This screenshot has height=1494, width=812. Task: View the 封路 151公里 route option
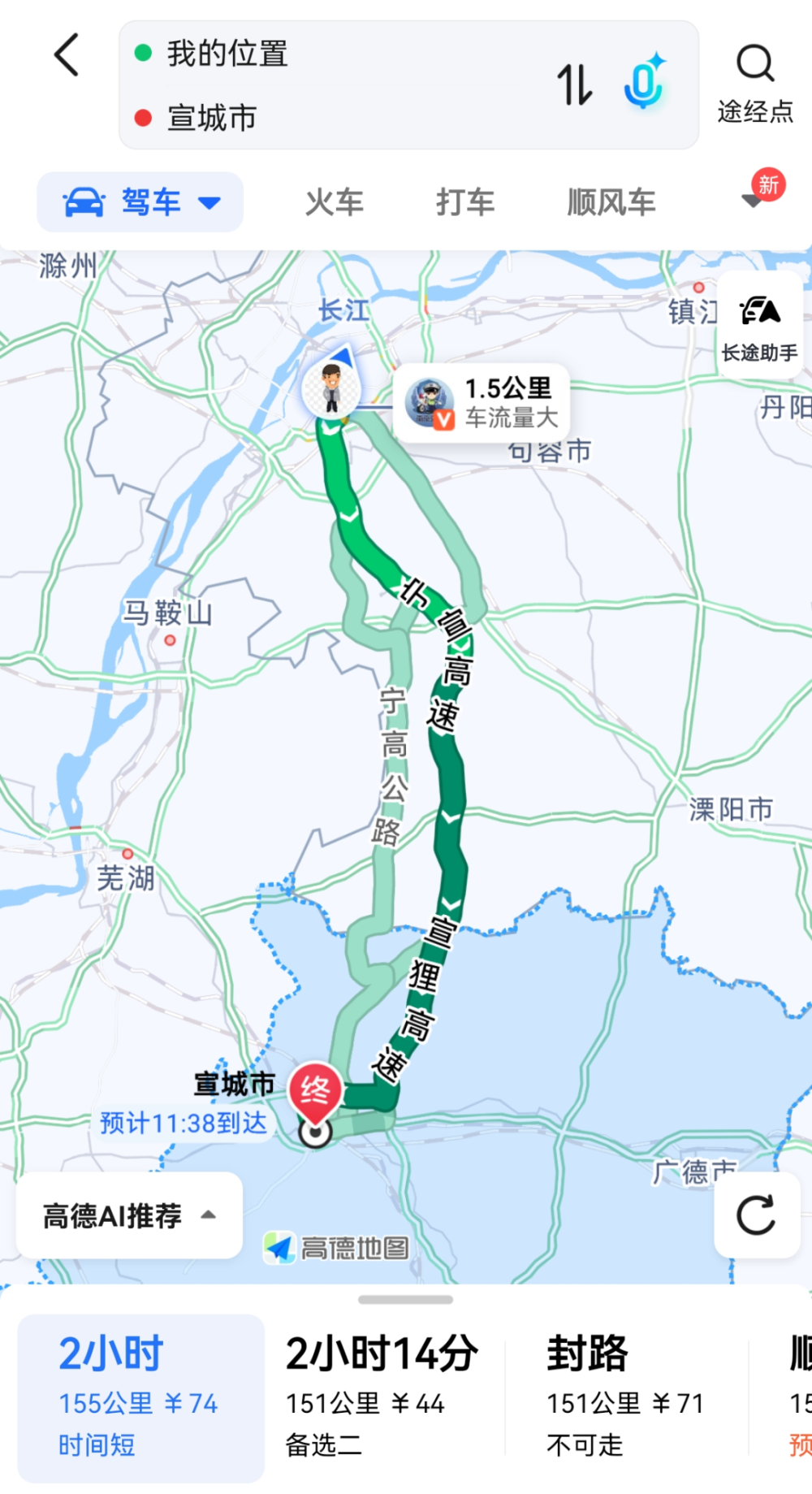(x=625, y=1397)
